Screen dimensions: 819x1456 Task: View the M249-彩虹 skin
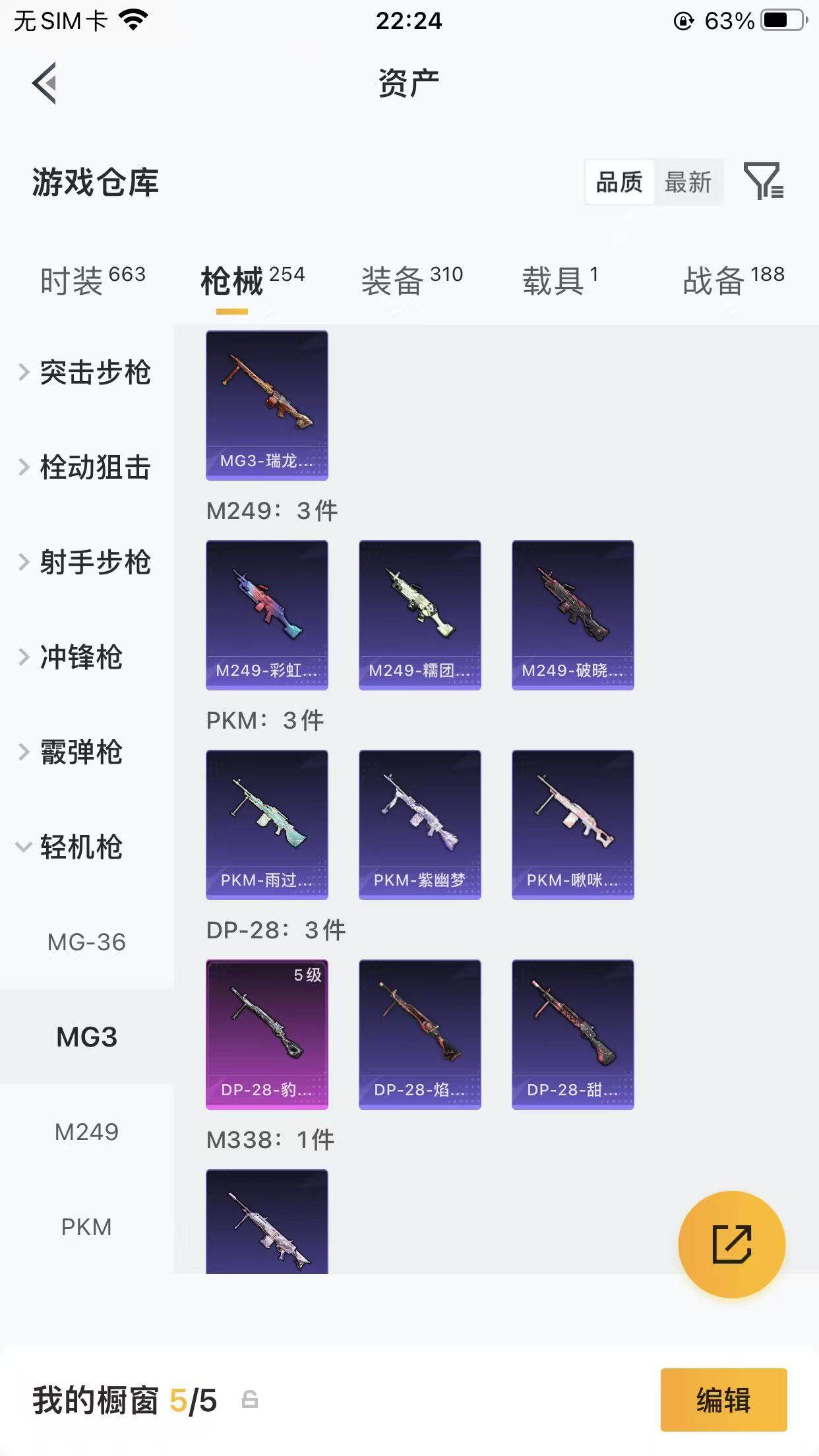click(x=266, y=615)
